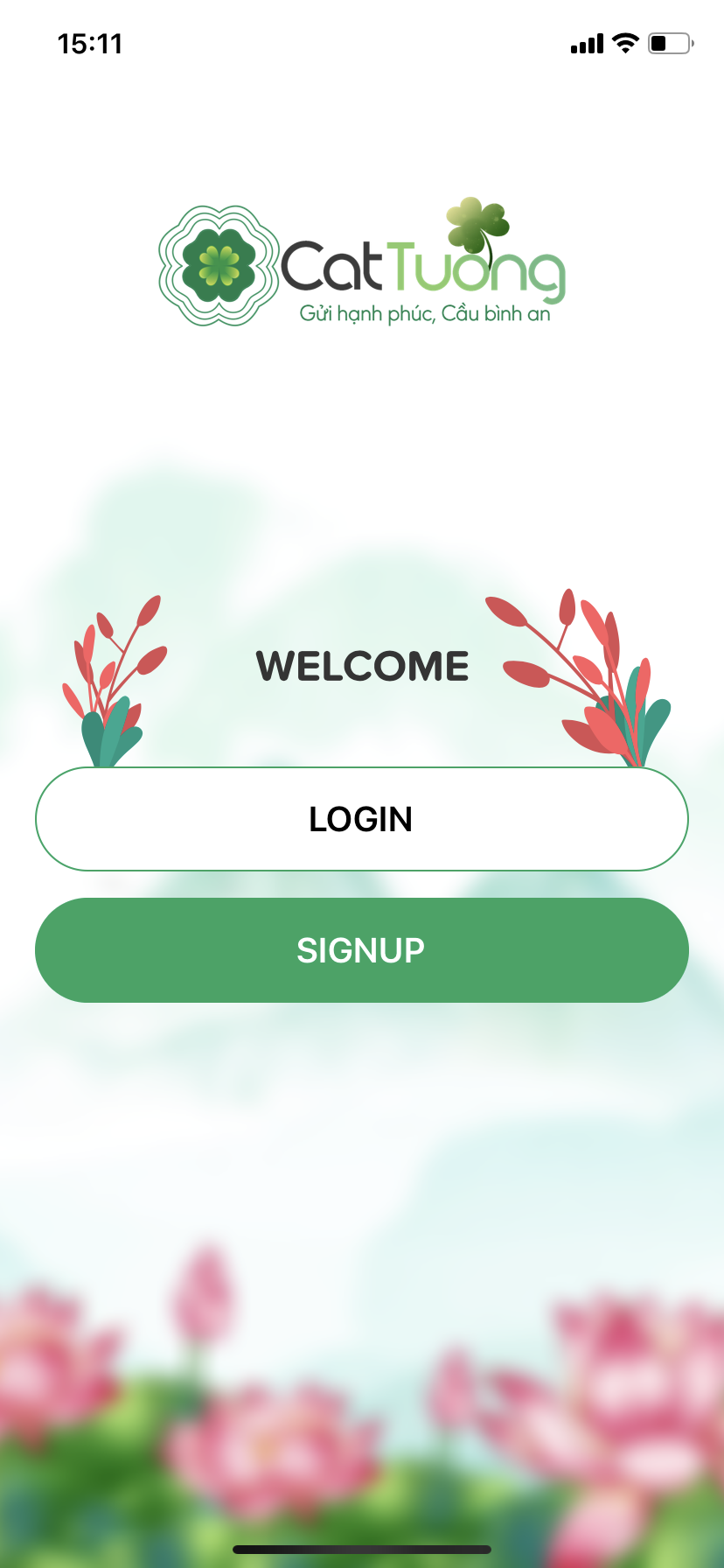Open the SIGNUP screen
724x1568 pixels.
pos(361,950)
